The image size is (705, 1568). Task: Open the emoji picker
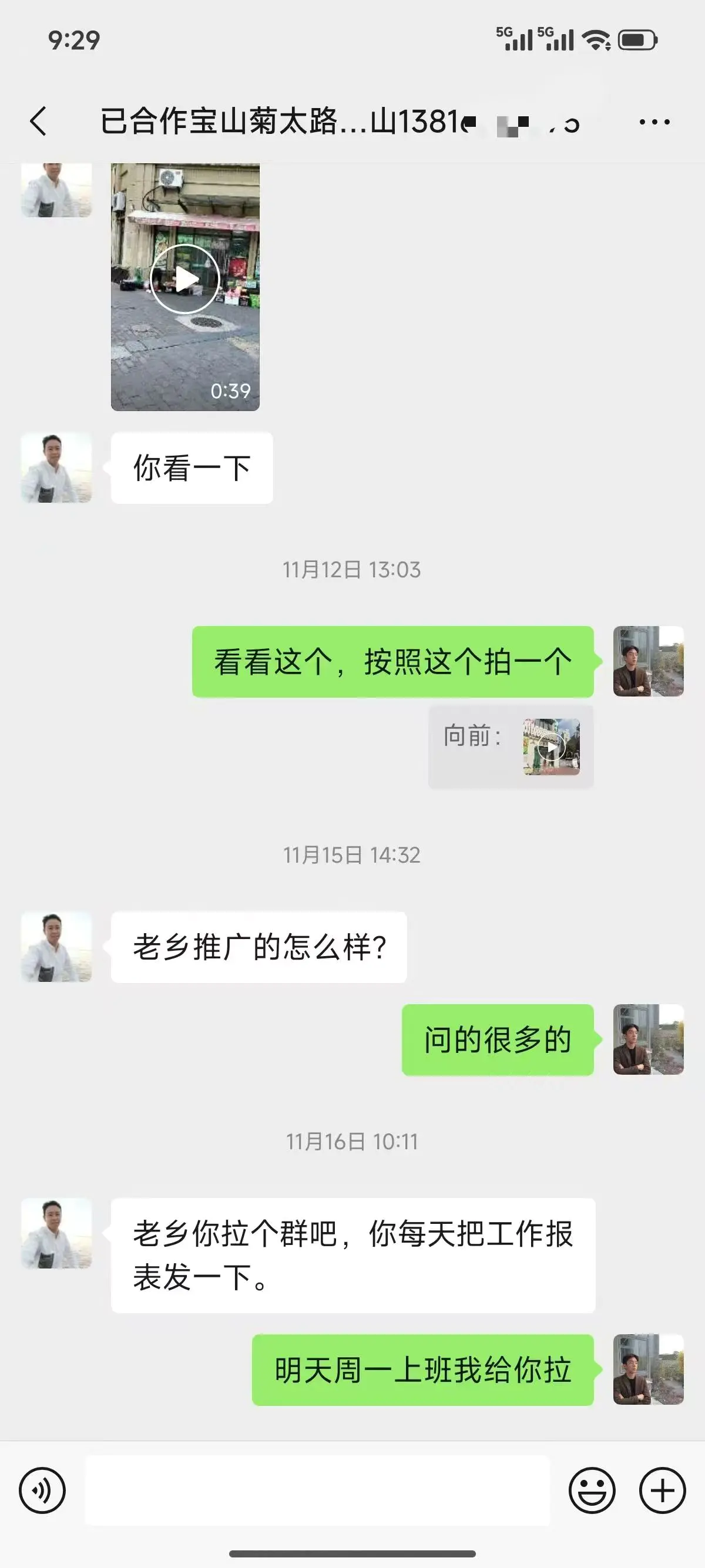tap(592, 1490)
